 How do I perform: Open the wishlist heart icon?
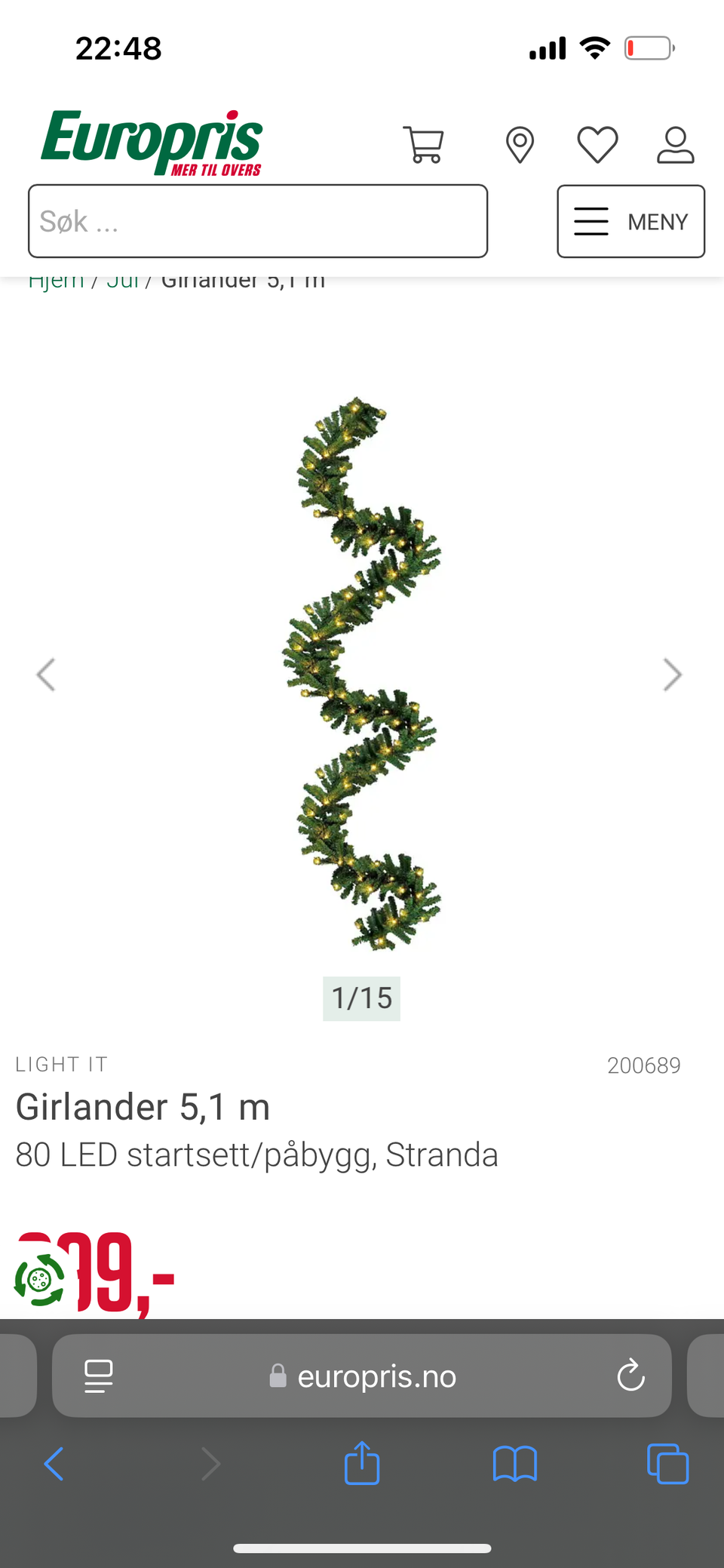[597, 143]
